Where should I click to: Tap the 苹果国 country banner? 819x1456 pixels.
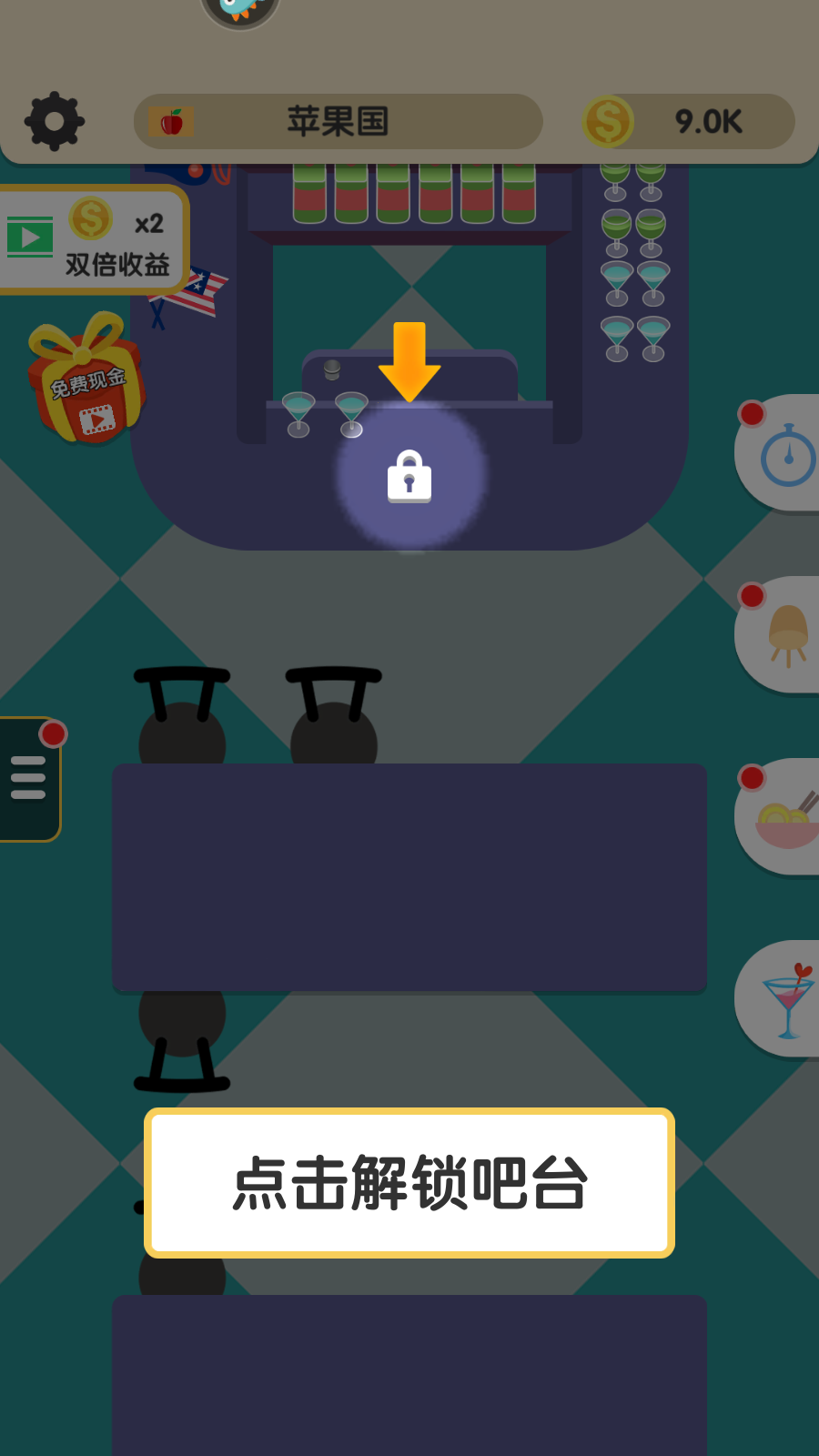coord(338,121)
